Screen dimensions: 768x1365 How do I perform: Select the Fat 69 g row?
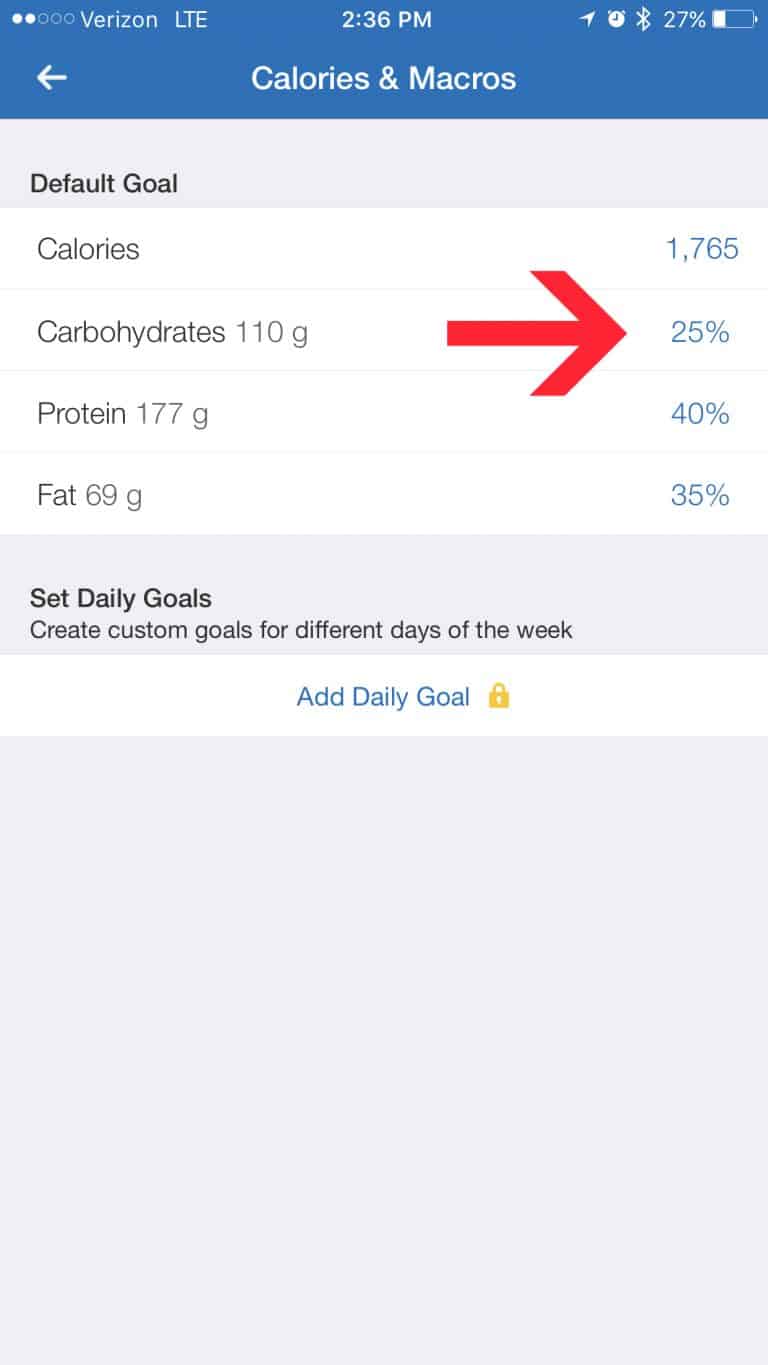pos(384,495)
